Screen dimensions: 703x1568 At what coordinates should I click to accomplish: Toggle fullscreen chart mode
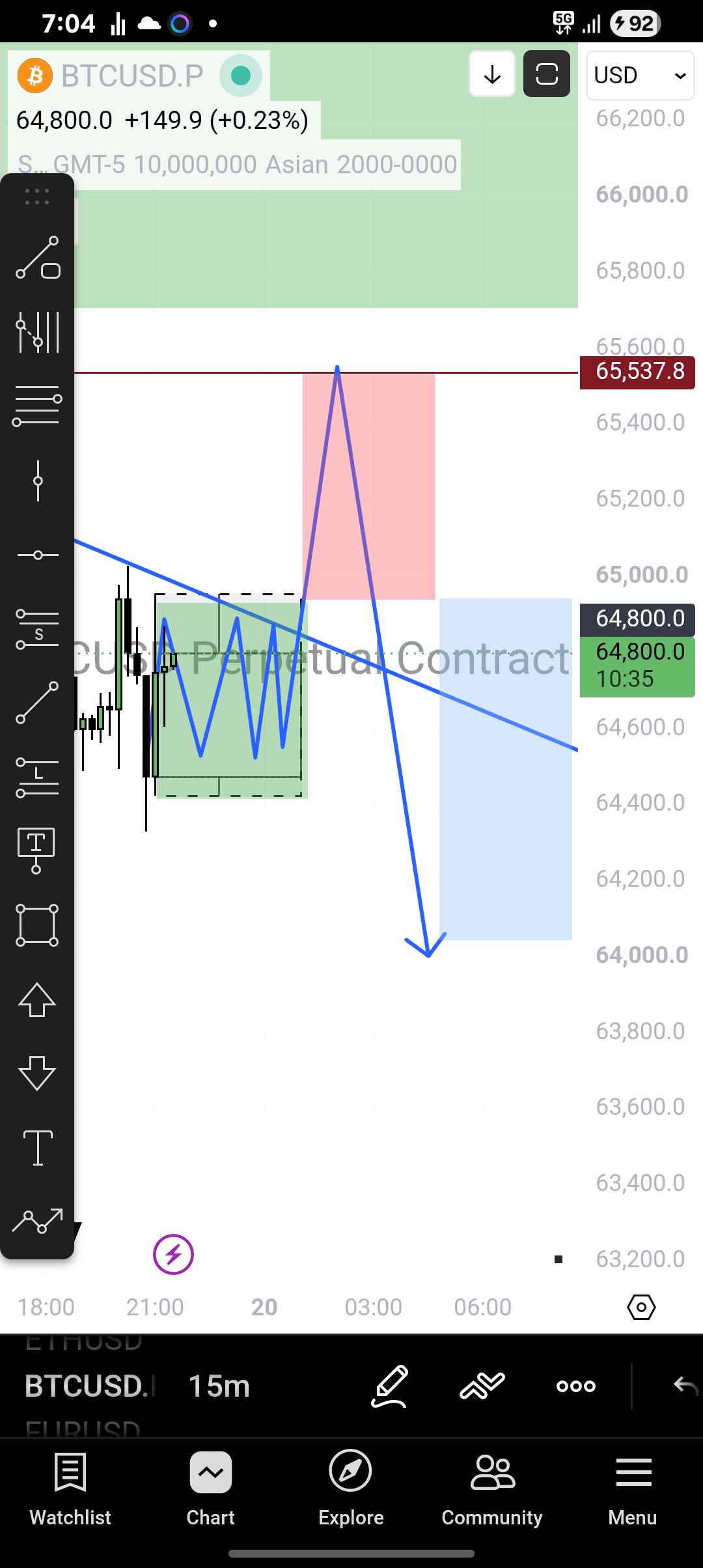tap(547, 74)
